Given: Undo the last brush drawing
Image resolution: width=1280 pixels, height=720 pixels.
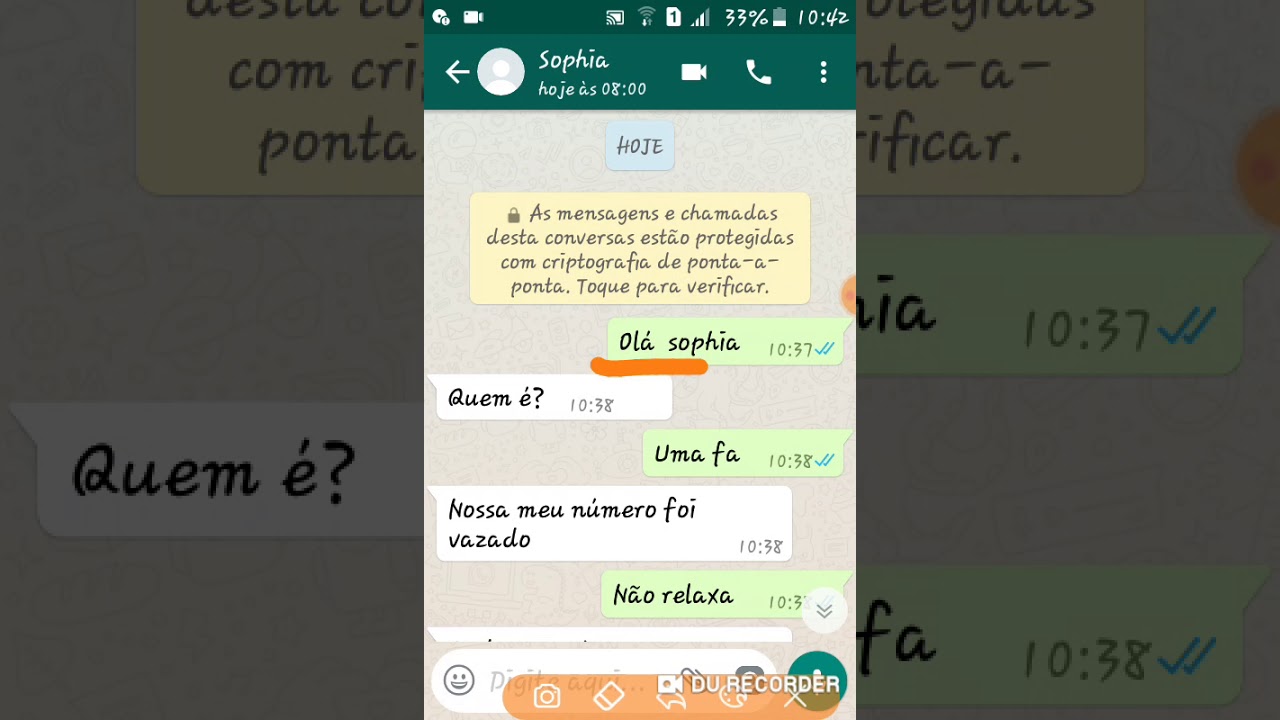Looking at the screenshot, I should click(x=671, y=699).
